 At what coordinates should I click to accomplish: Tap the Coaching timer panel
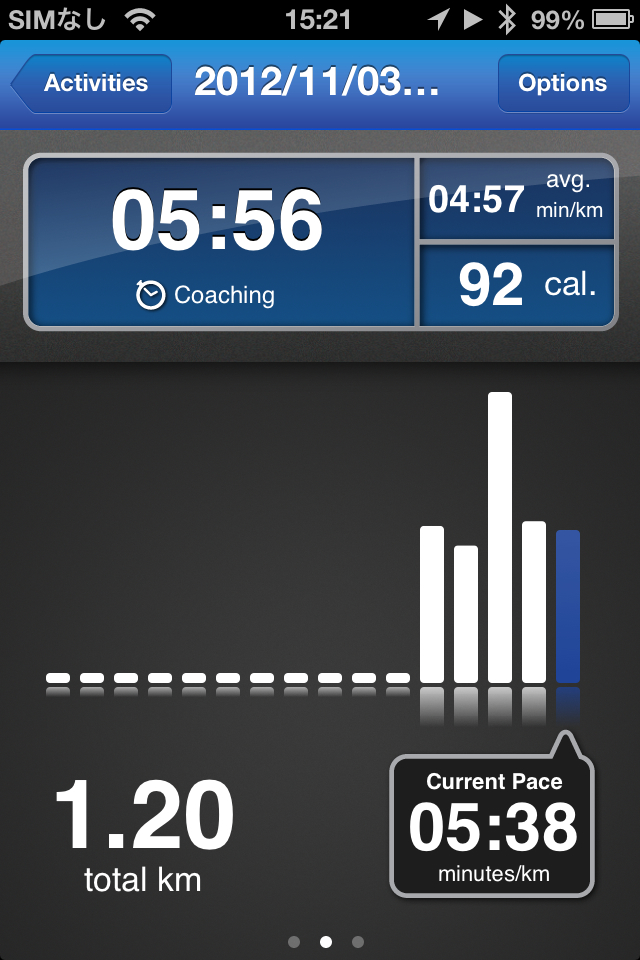click(220, 242)
